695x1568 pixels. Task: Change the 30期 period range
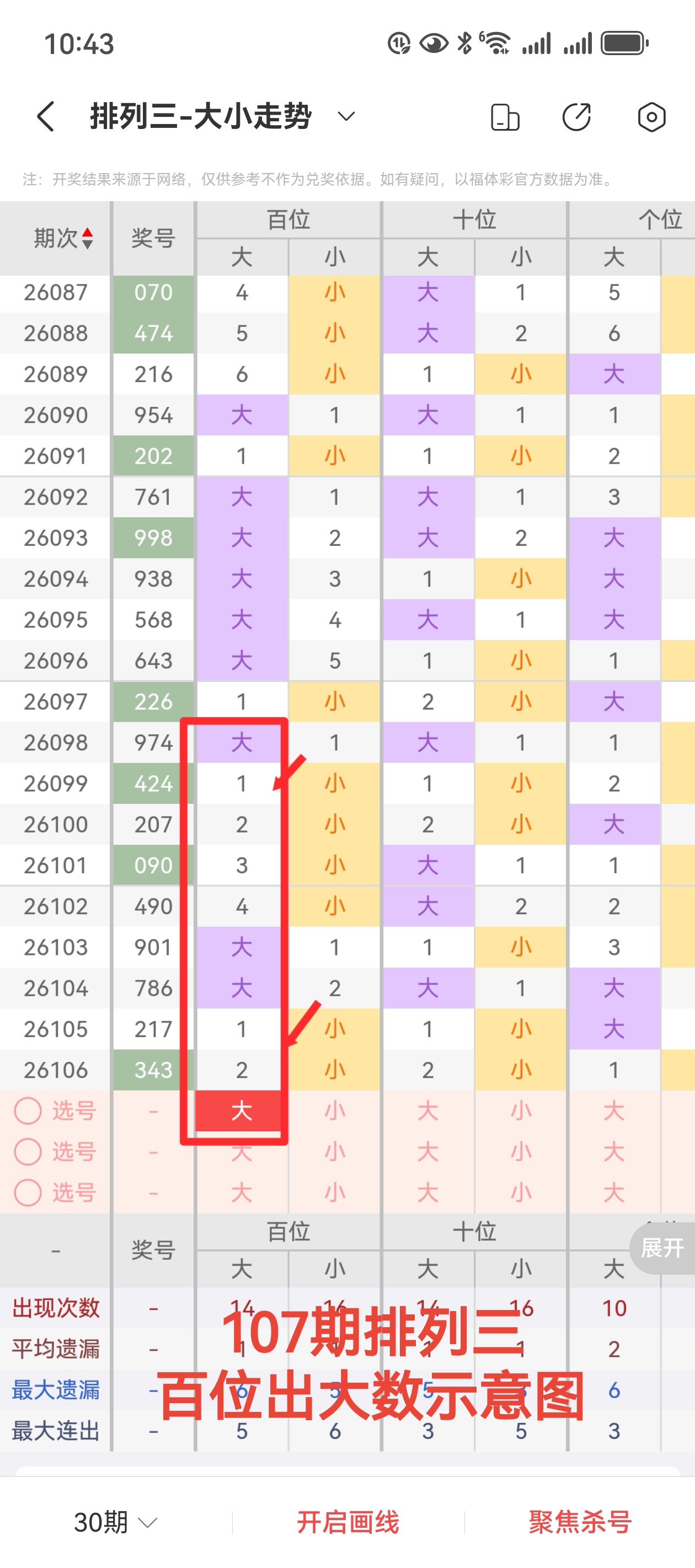tap(115, 1522)
